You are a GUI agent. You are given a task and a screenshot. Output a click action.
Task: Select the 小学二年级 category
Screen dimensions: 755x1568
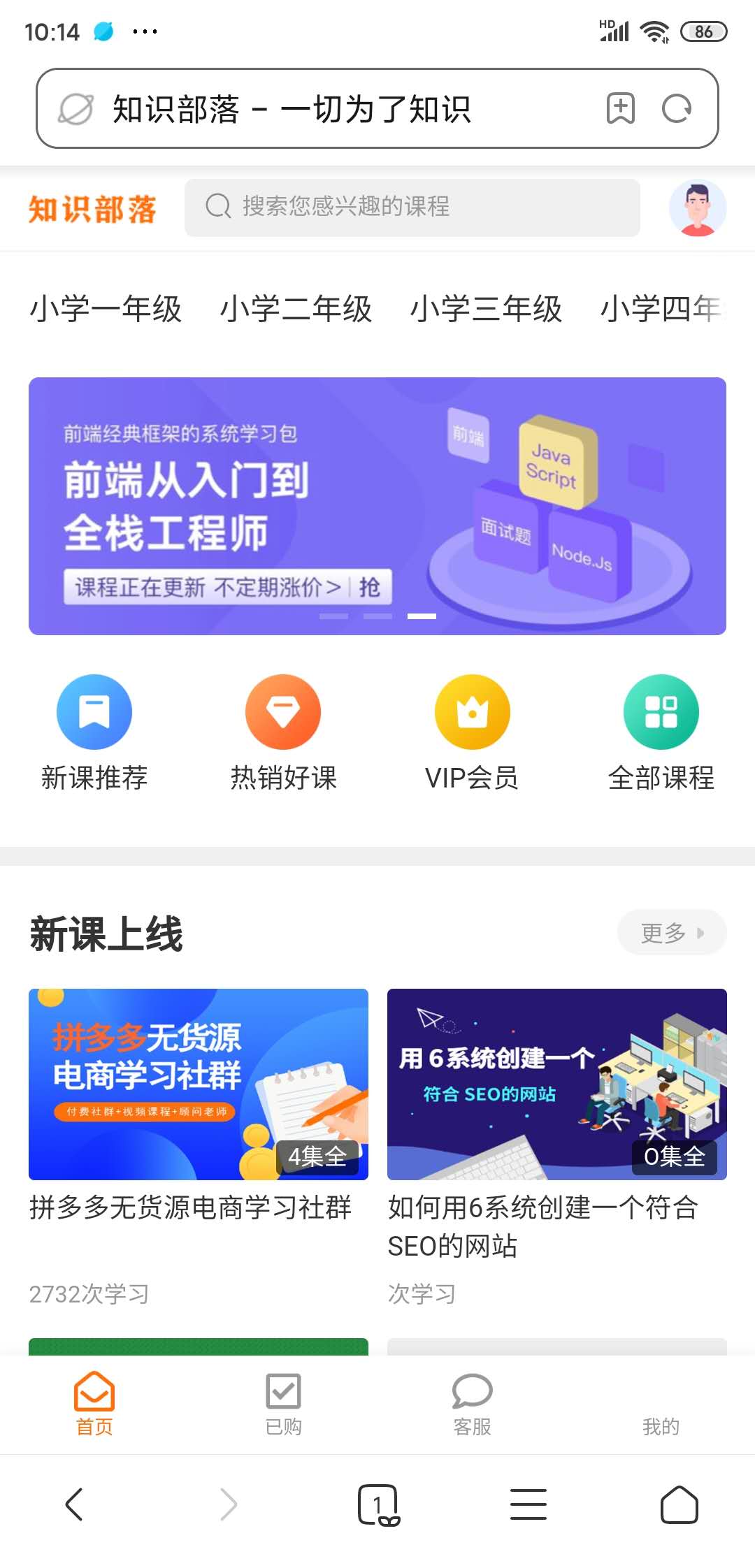point(296,308)
